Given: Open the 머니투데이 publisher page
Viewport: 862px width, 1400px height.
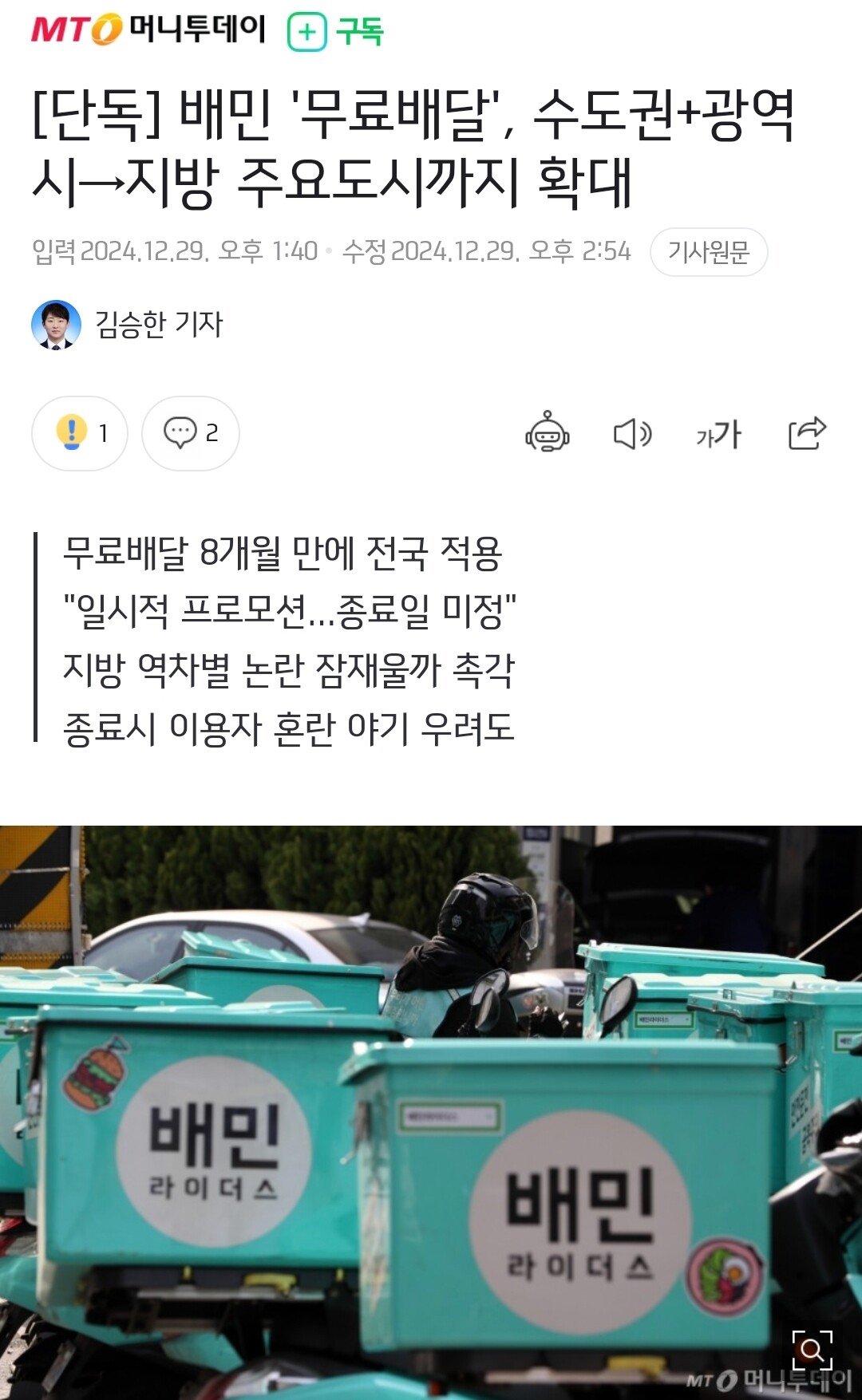Looking at the screenshot, I should tap(148, 30).
